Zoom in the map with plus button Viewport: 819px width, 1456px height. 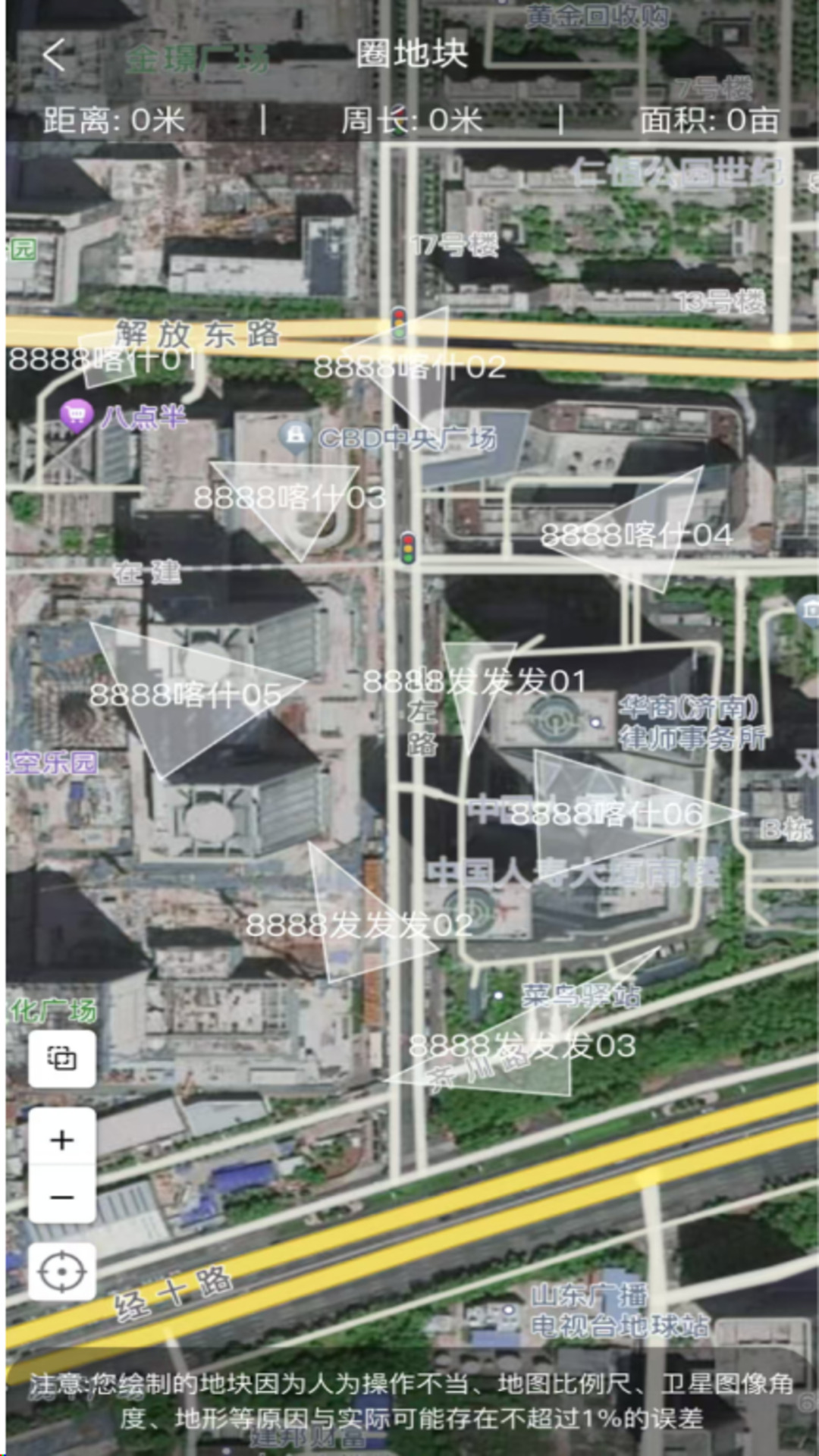pos(62,1140)
